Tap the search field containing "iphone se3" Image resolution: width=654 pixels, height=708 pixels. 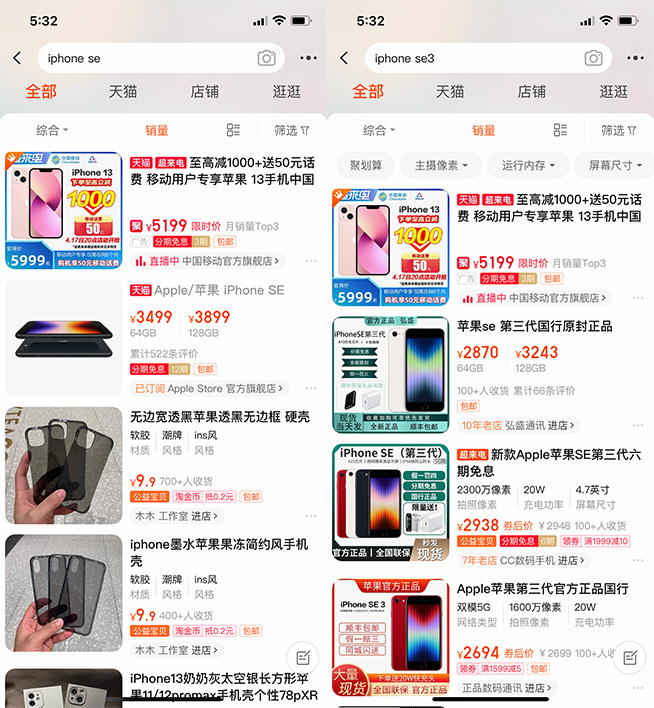pyautogui.click(x=470, y=58)
